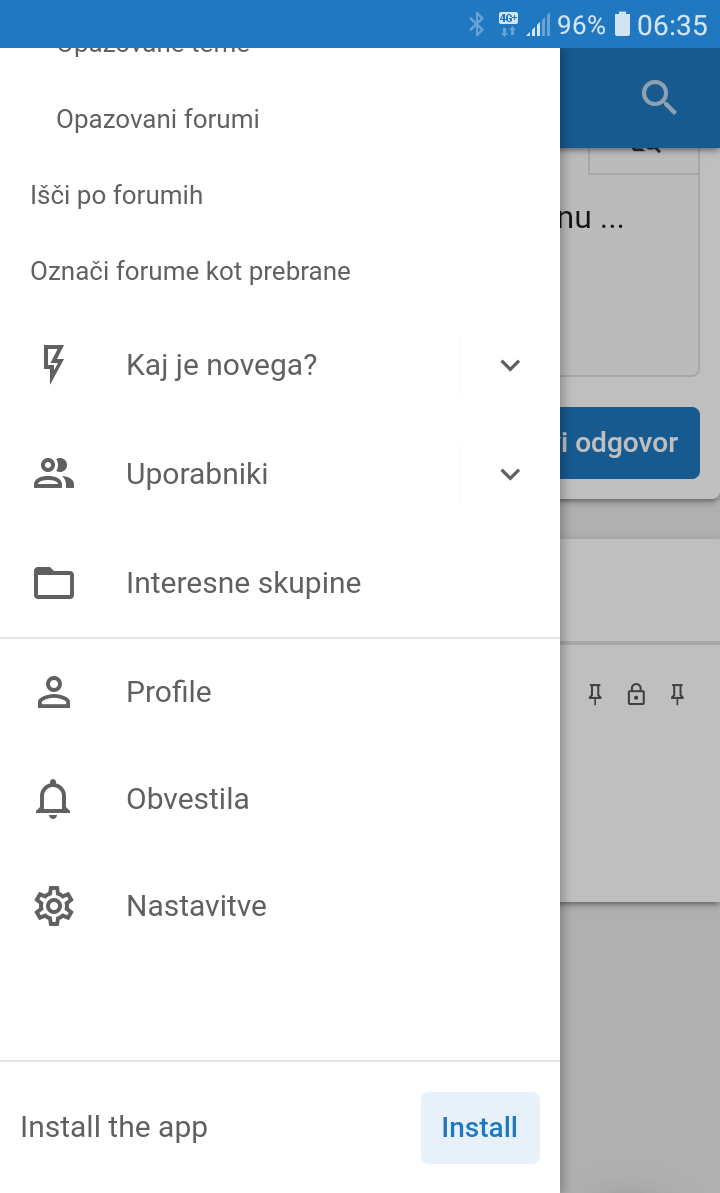The width and height of the screenshot is (720, 1193).
Task: Open the Uporabniki section
Action: click(230, 474)
